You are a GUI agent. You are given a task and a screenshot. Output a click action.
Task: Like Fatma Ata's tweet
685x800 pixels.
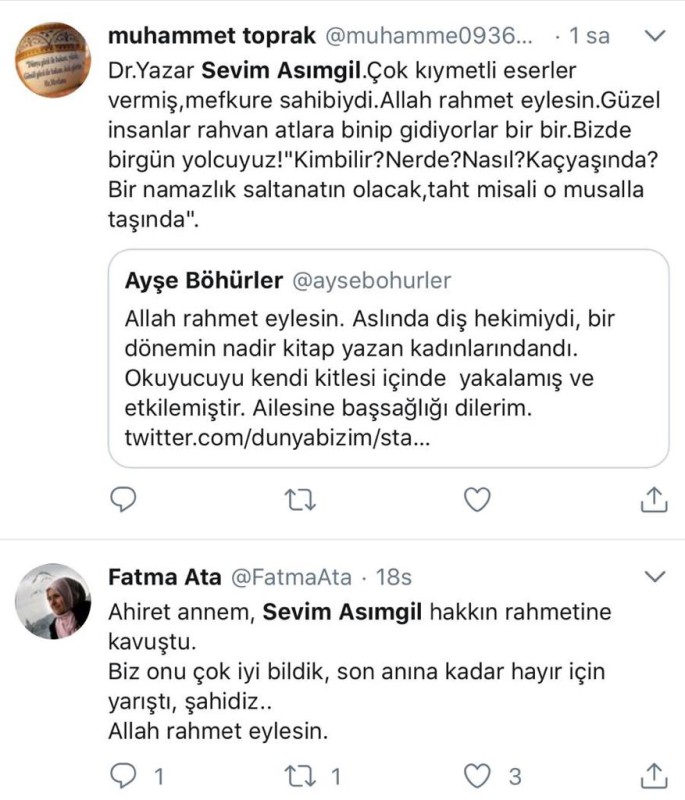click(x=478, y=773)
